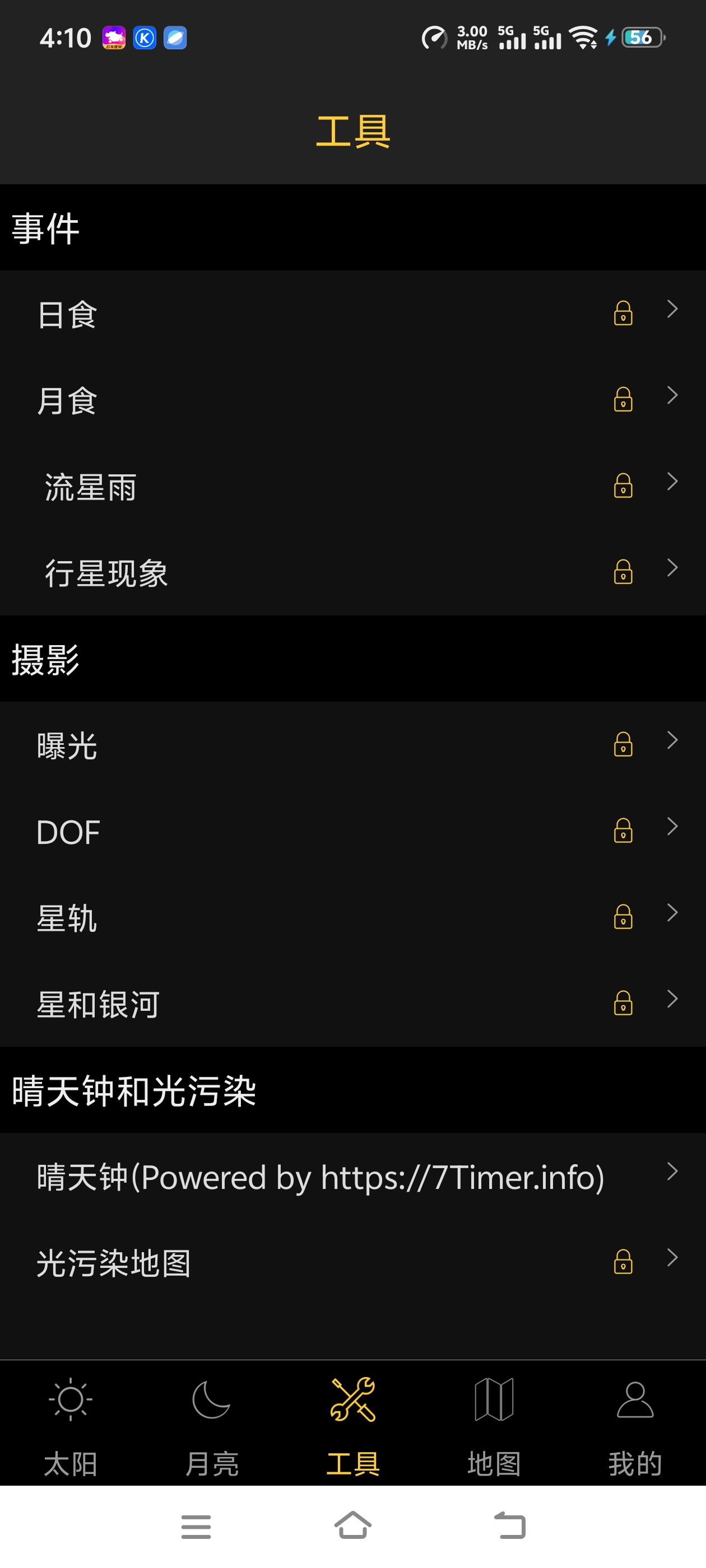This screenshot has height=1568, width=706.
Task: Open 晴天钟 powered by 7Timer.info
Action: tap(352, 1176)
